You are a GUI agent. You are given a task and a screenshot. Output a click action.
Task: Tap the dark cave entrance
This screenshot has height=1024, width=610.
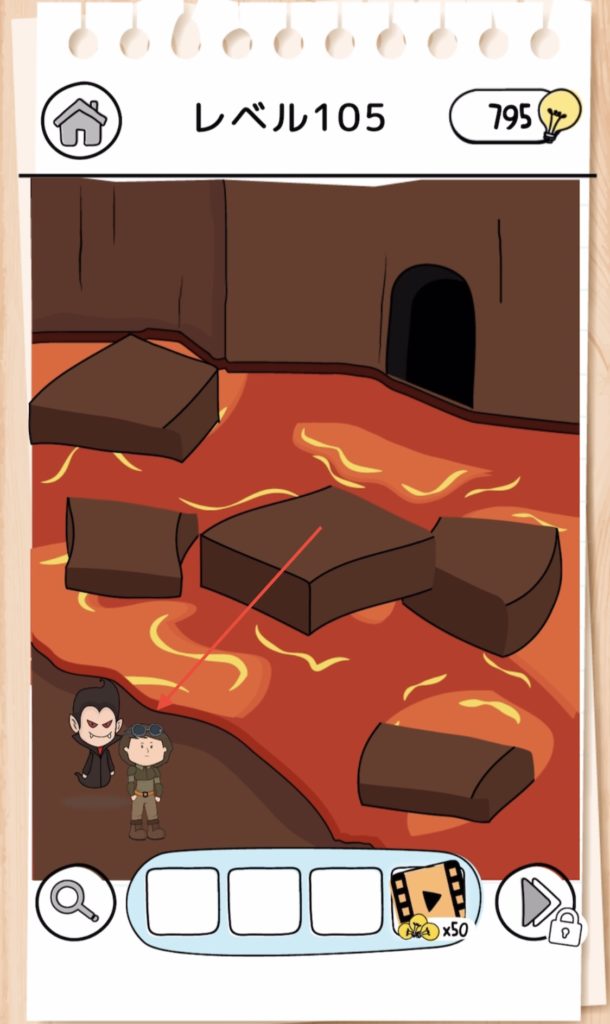tap(432, 334)
